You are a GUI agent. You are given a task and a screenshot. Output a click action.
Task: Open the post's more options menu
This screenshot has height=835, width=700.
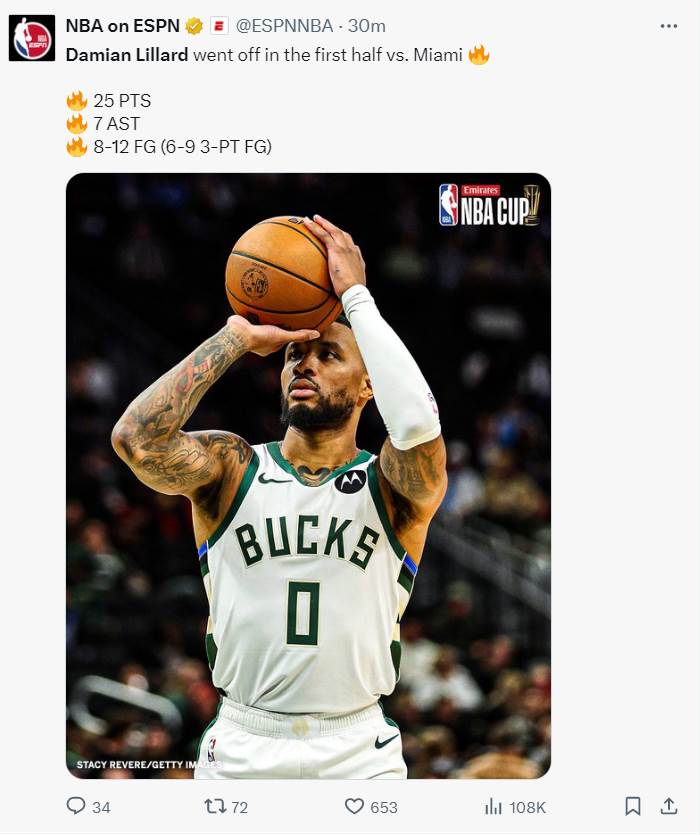pos(669,26)
